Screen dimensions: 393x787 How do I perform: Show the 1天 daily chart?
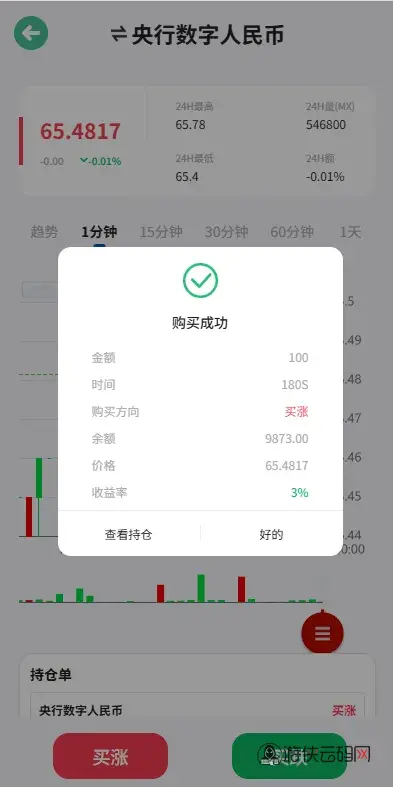(x=350, y=232)
